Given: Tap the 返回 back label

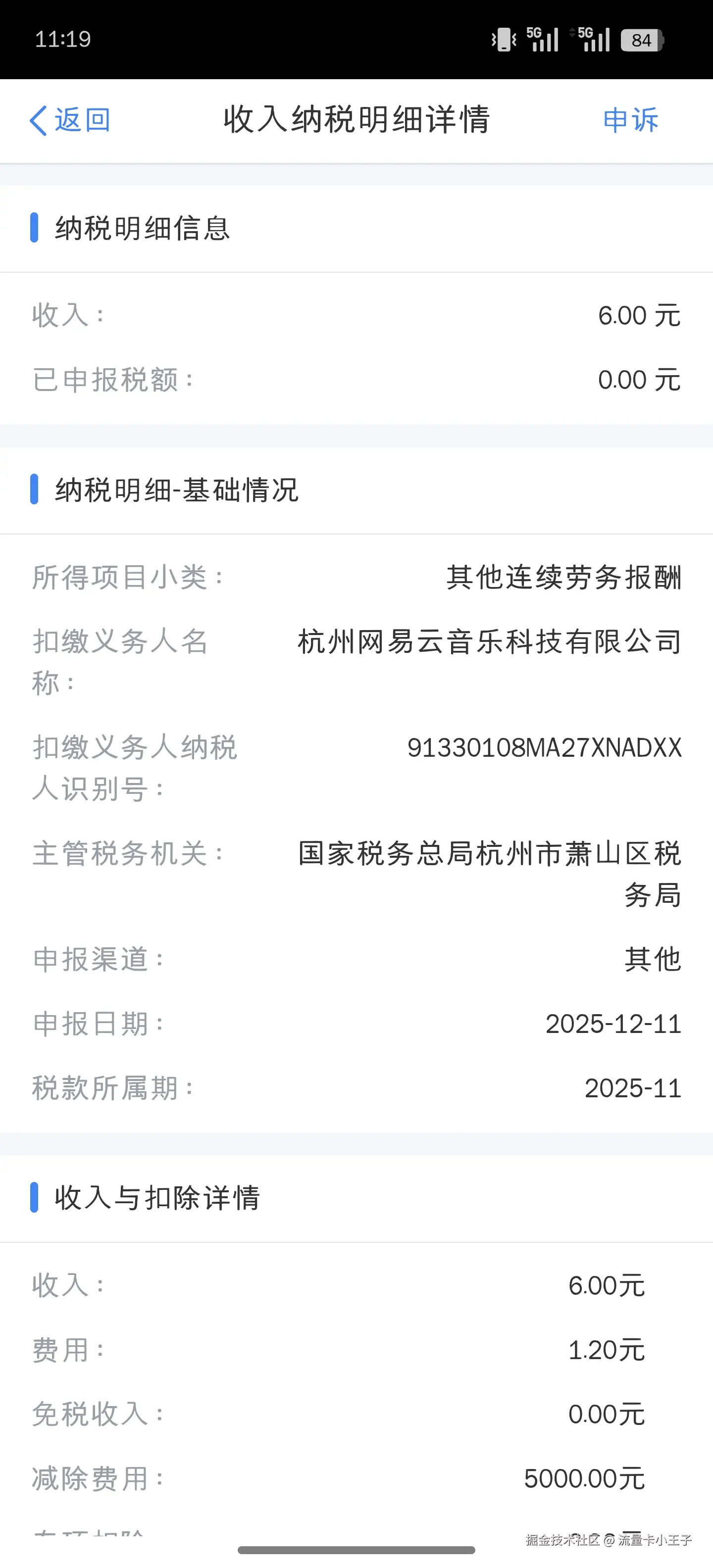Looking at the screenshot, I should click(x=82, y=120).
